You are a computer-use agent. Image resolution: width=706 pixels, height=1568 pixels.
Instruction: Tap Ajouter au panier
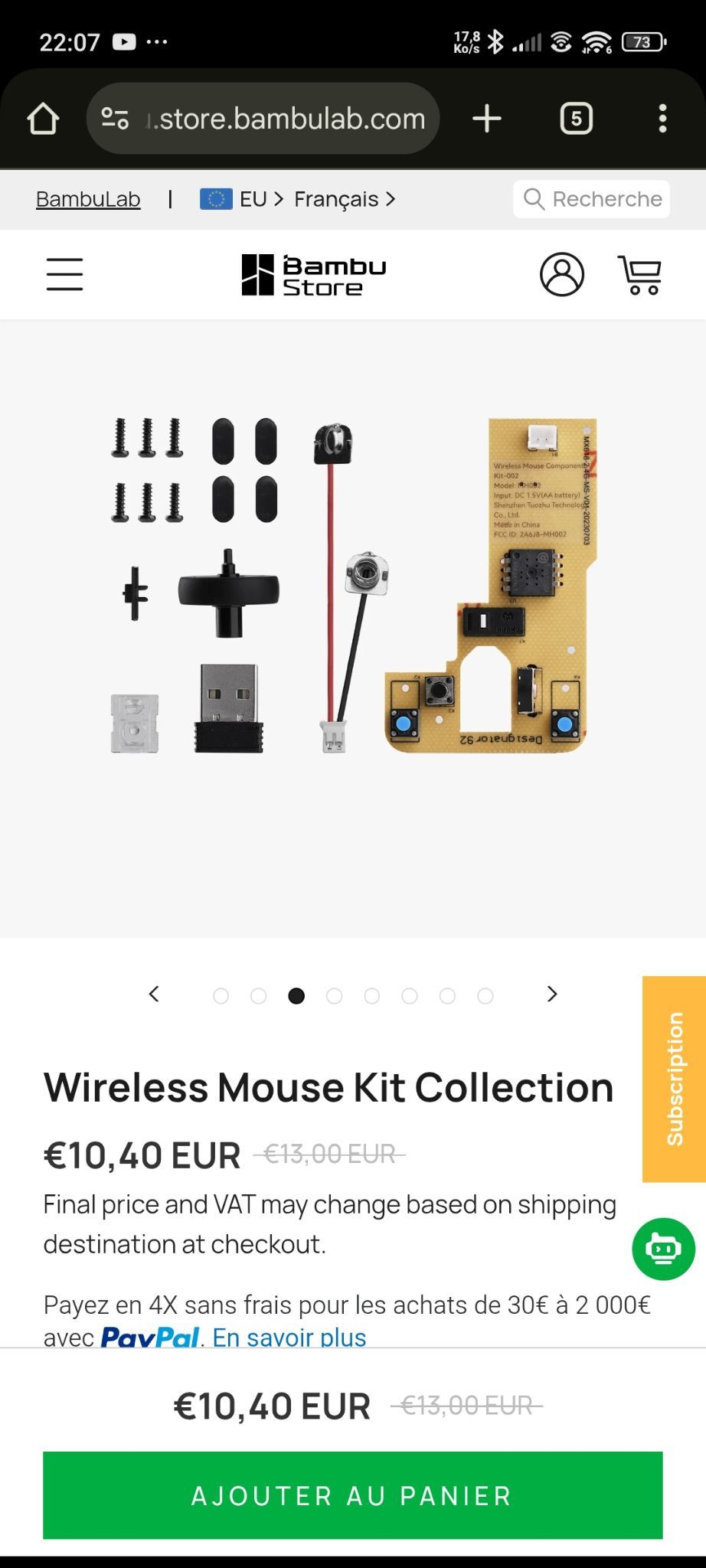tap(352, 1495)
